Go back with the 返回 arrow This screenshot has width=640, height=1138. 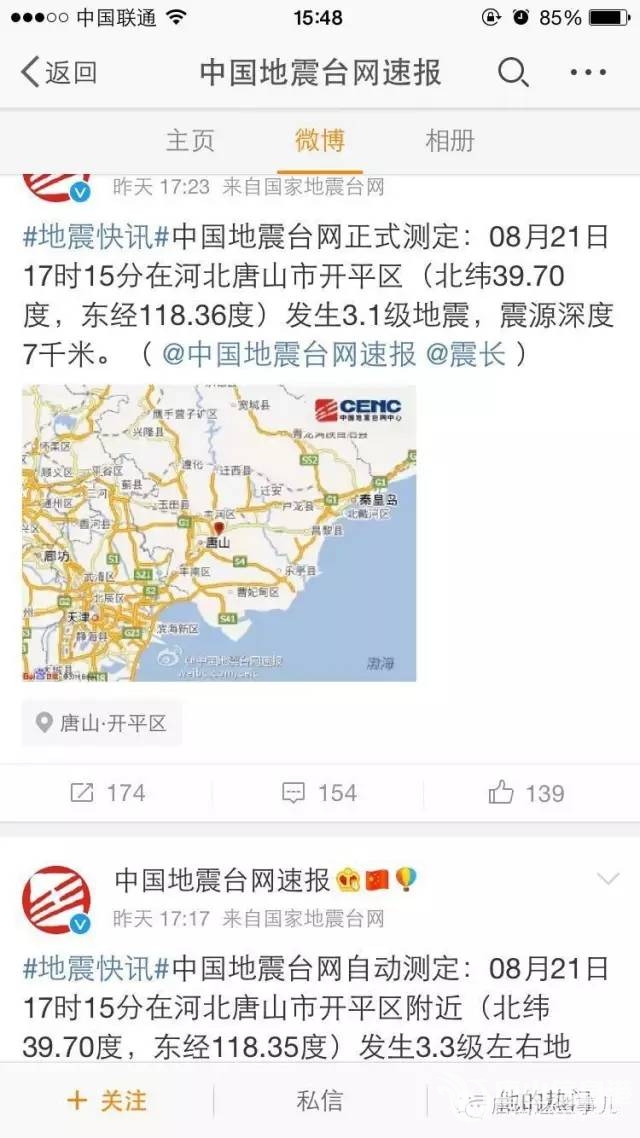click(x=58, y=72)
